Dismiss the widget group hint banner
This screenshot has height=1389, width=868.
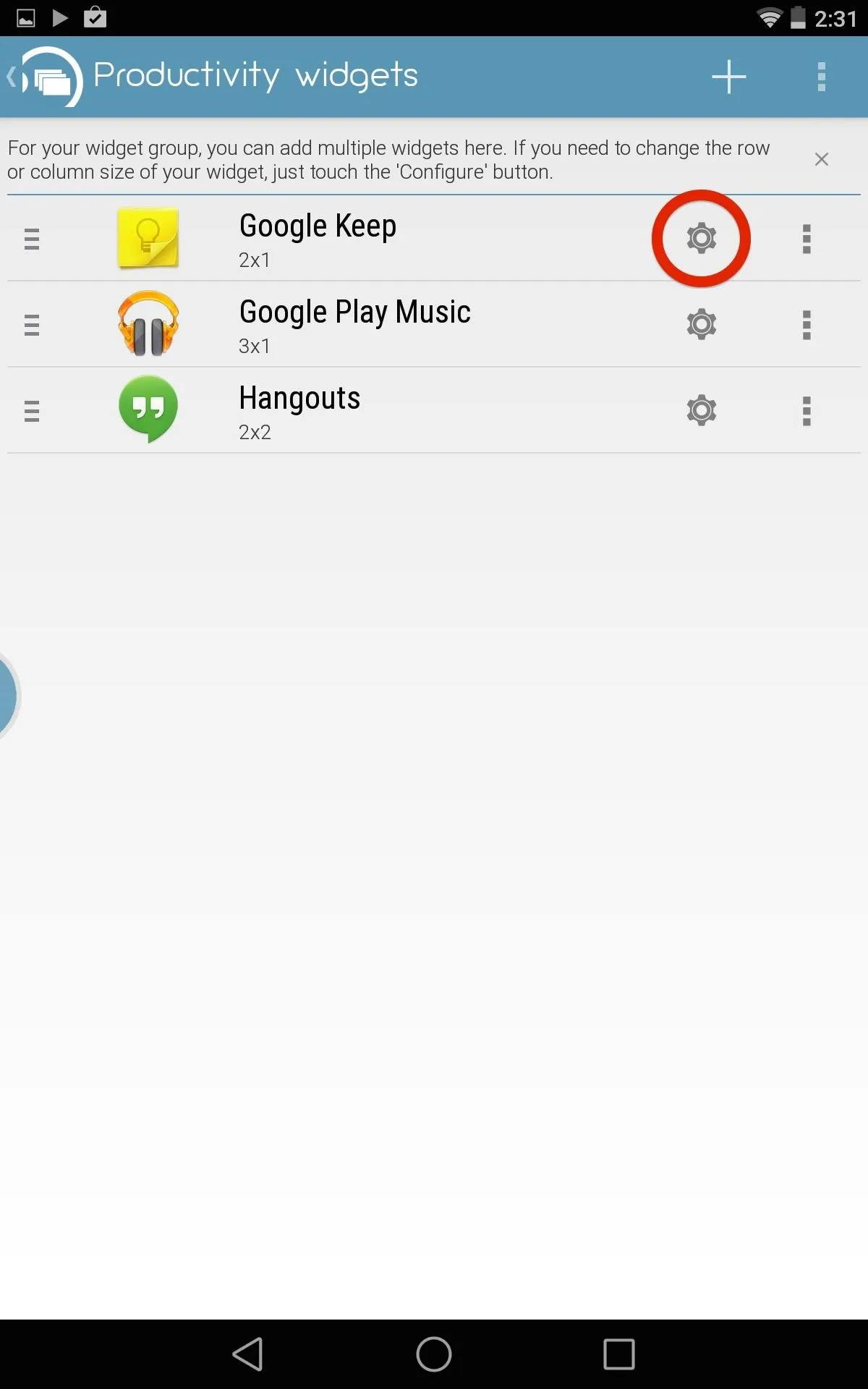pos(822,159)
